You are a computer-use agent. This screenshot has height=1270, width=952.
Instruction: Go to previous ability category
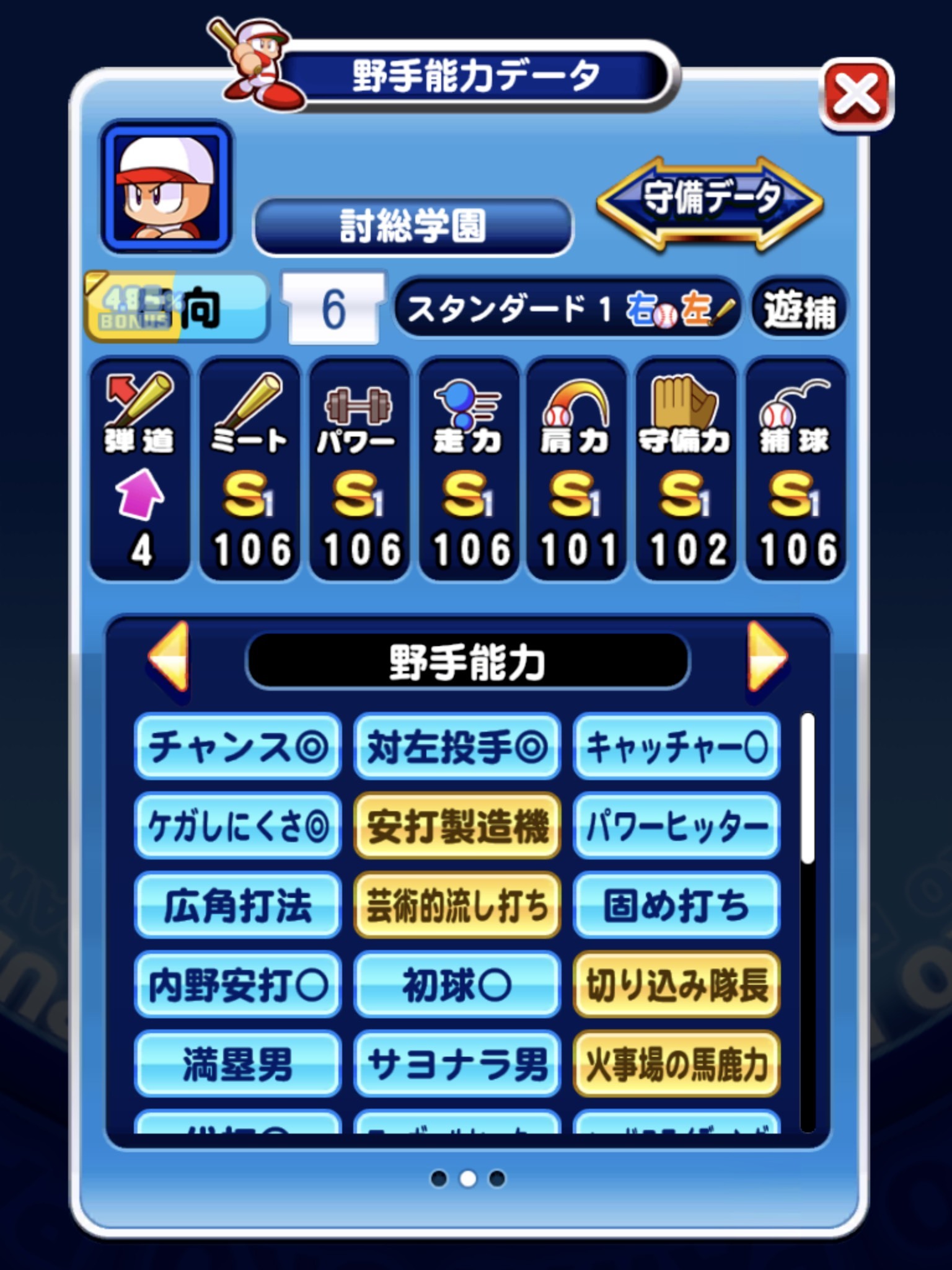click(x=169, y=657)
